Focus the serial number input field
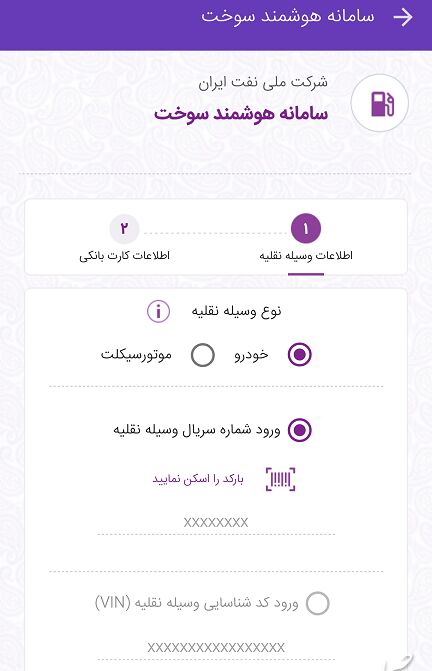432x671 pixels. [216, 523]
